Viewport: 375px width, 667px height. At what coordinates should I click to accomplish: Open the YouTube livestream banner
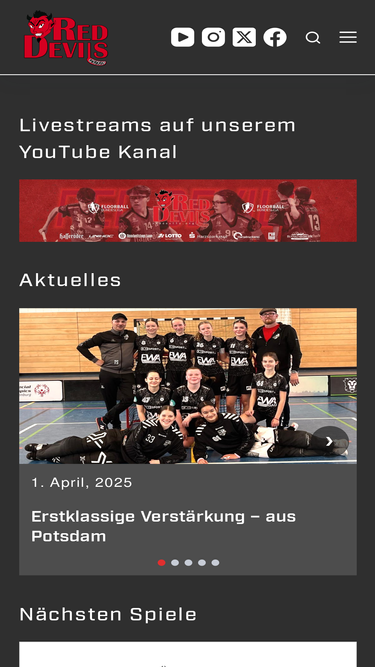click(188, 211)
